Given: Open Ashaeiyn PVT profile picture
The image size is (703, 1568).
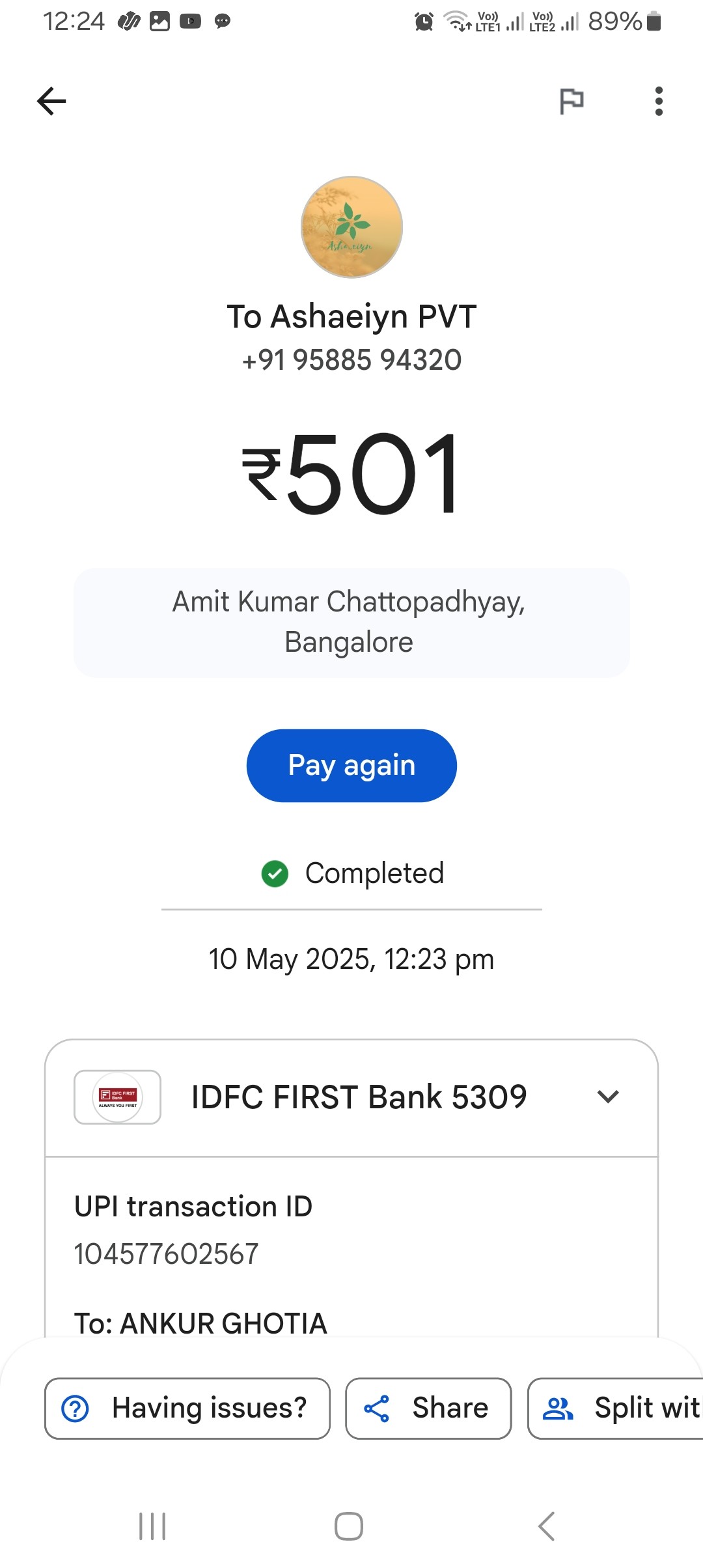Looking at the screenshot, I should (x=351, y=227).
